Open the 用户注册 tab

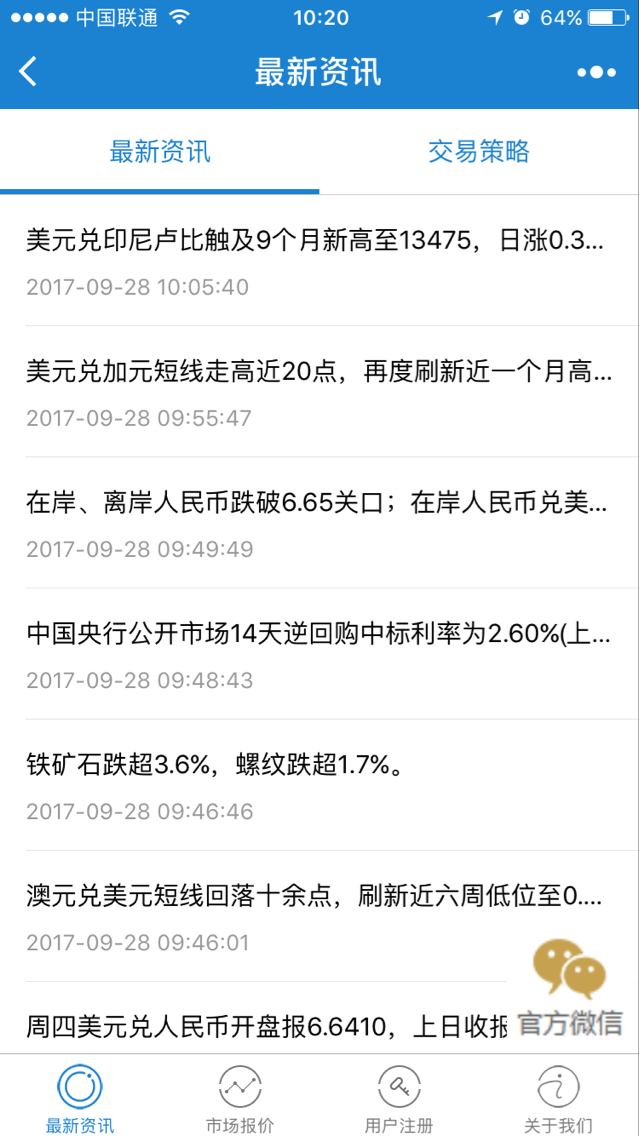point(399,1097)
